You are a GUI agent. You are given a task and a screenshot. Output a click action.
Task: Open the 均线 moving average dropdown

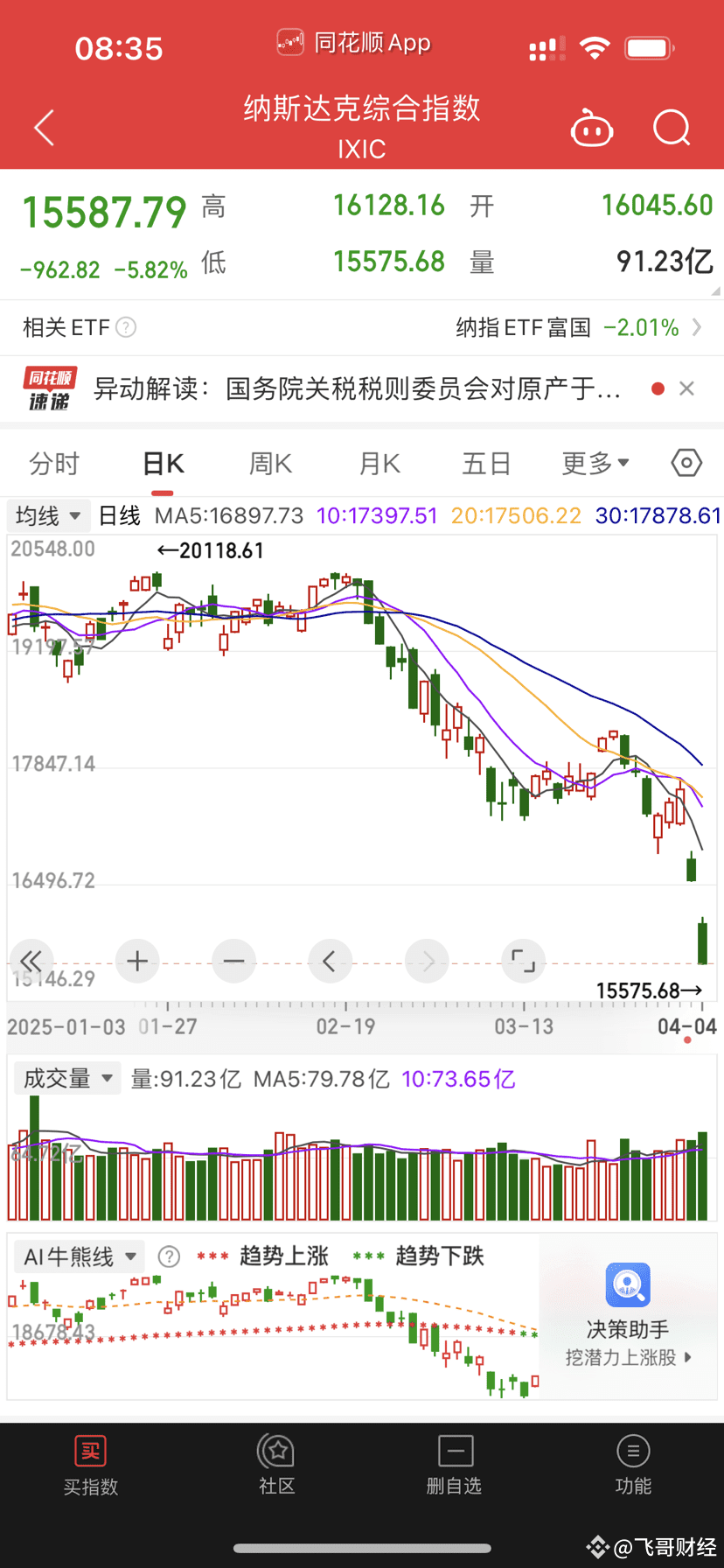48,516
